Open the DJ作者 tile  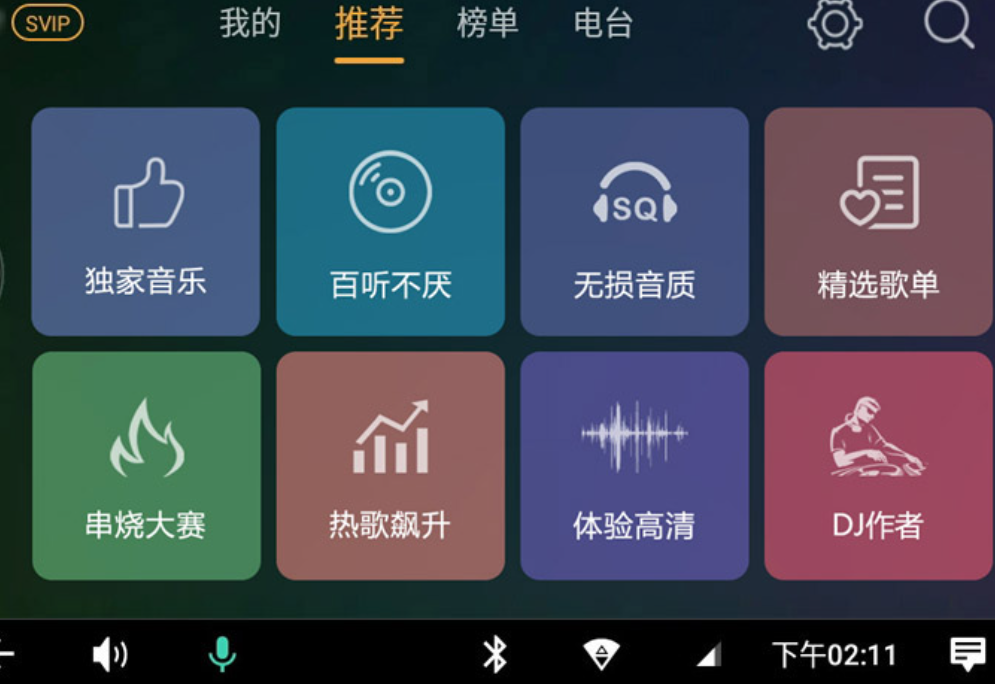[878, 466]
